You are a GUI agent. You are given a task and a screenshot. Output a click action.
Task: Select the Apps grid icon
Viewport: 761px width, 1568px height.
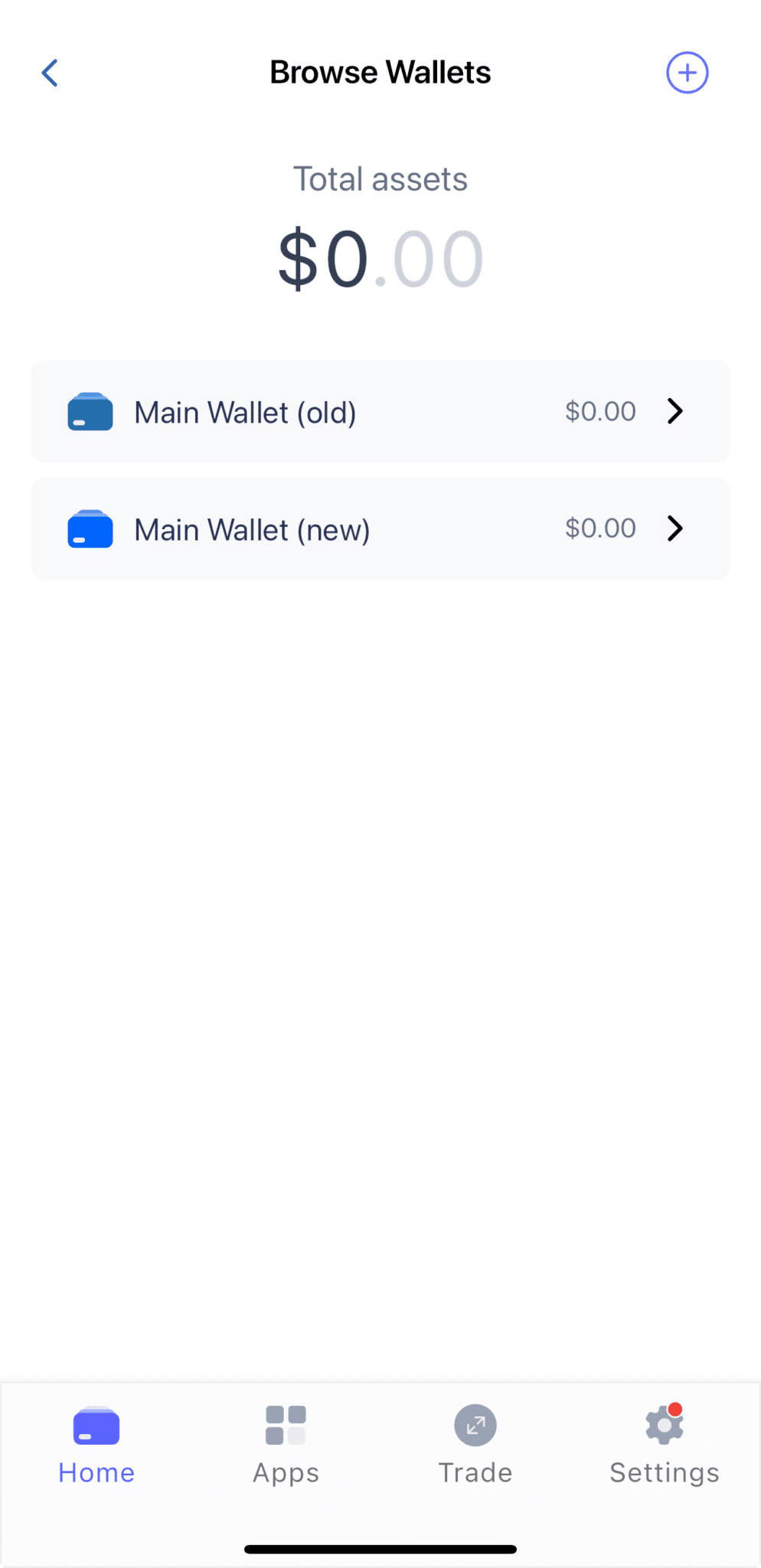pyautogui.click(x=286, y=1426)
